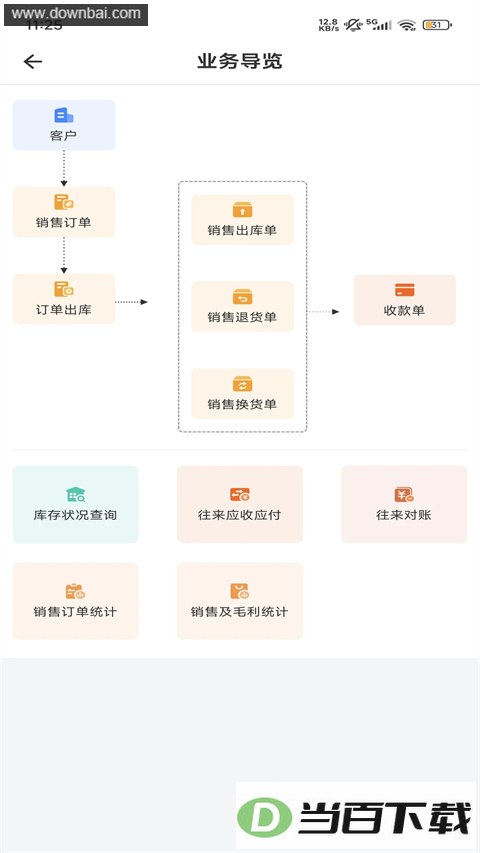
Task: View 往来应收应付
Action: coord(239,504)
